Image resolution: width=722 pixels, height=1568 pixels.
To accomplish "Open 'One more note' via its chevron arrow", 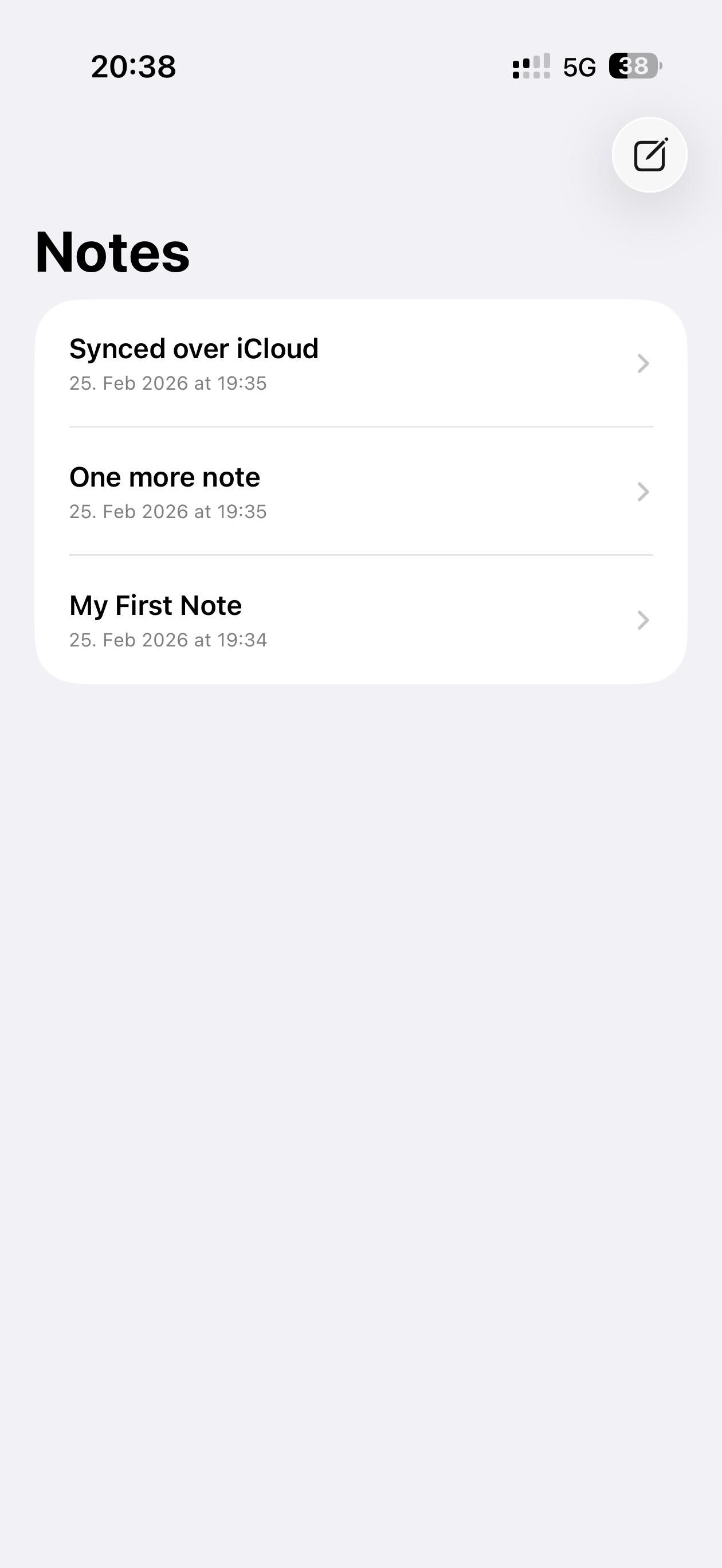I will [x=642, y=492].
